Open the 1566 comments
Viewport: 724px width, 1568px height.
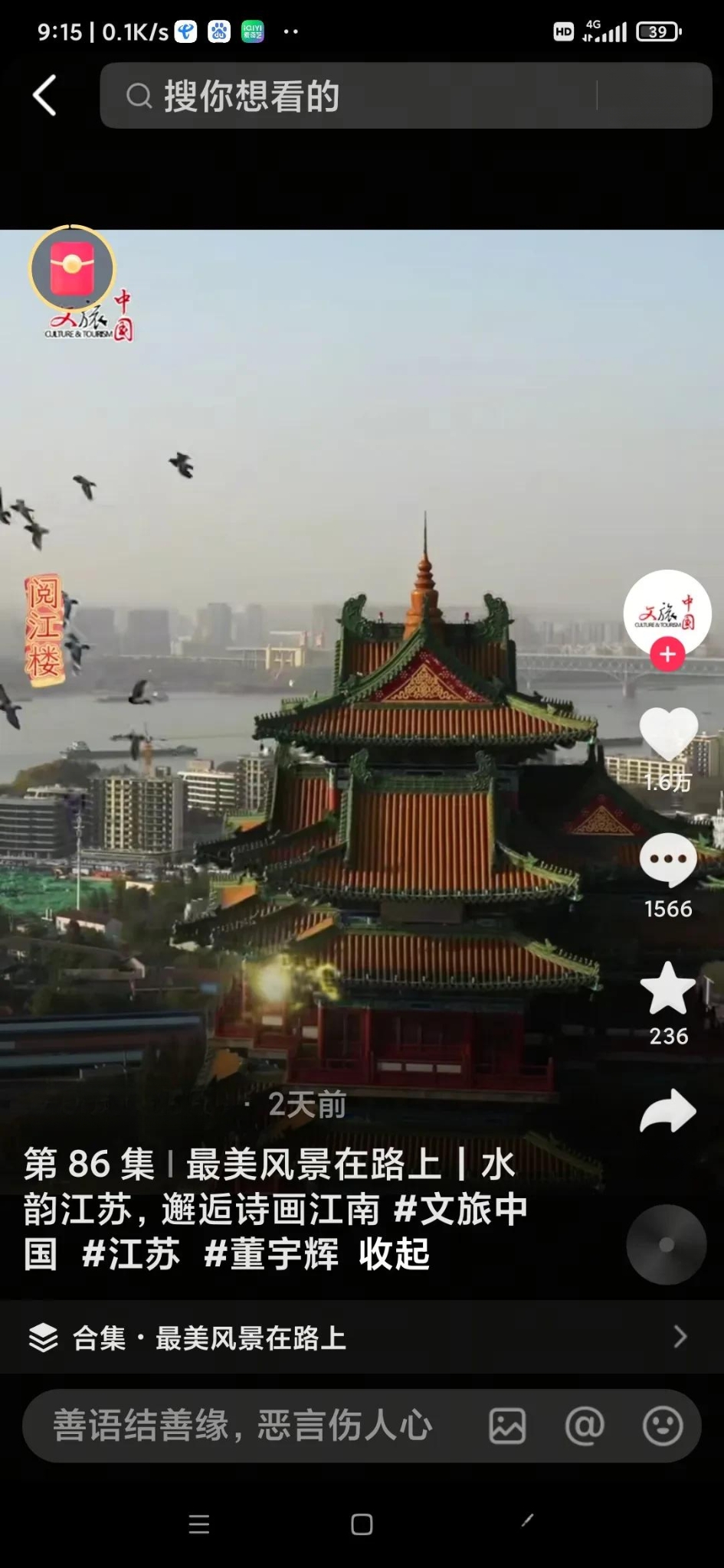click(668, 860)
